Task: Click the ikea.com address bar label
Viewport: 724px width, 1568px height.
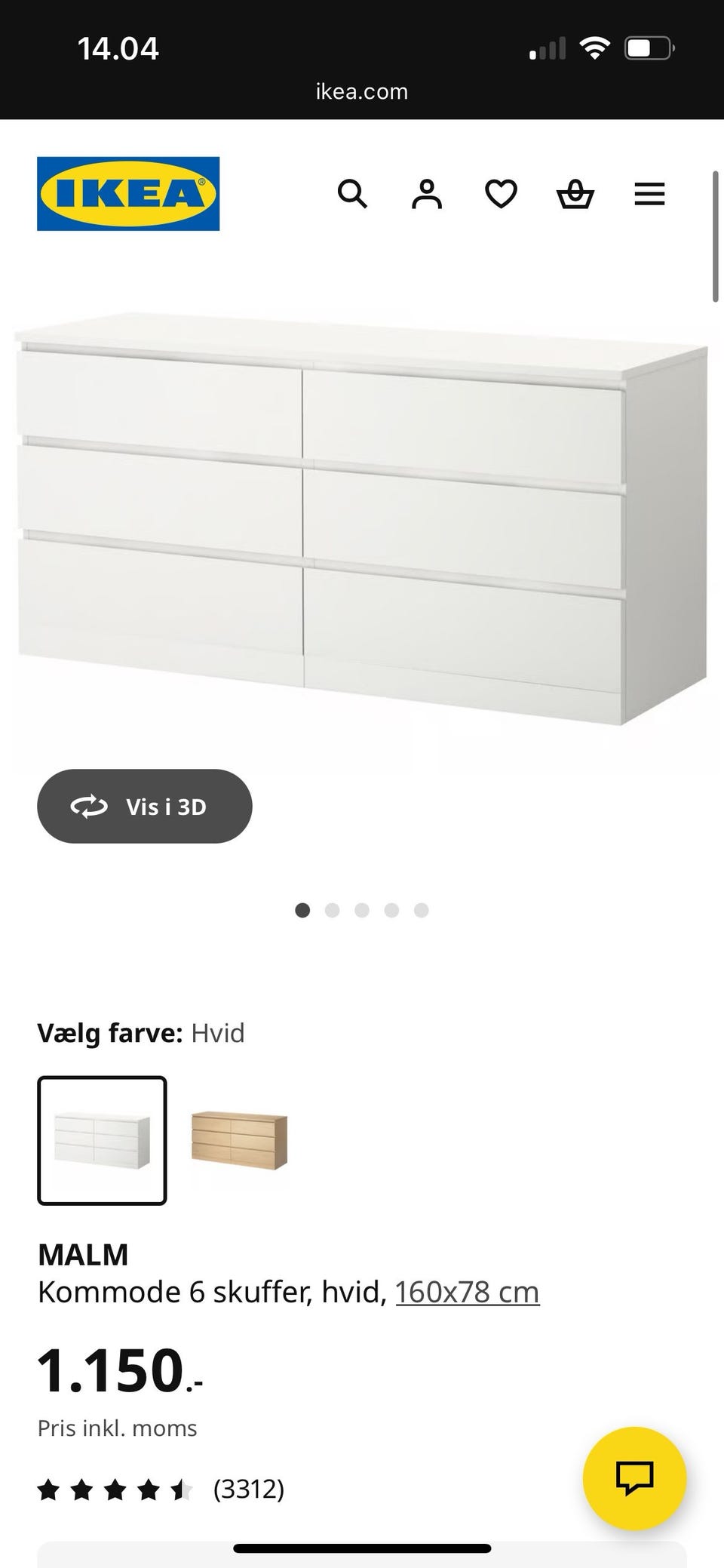Action: (362, 91)
